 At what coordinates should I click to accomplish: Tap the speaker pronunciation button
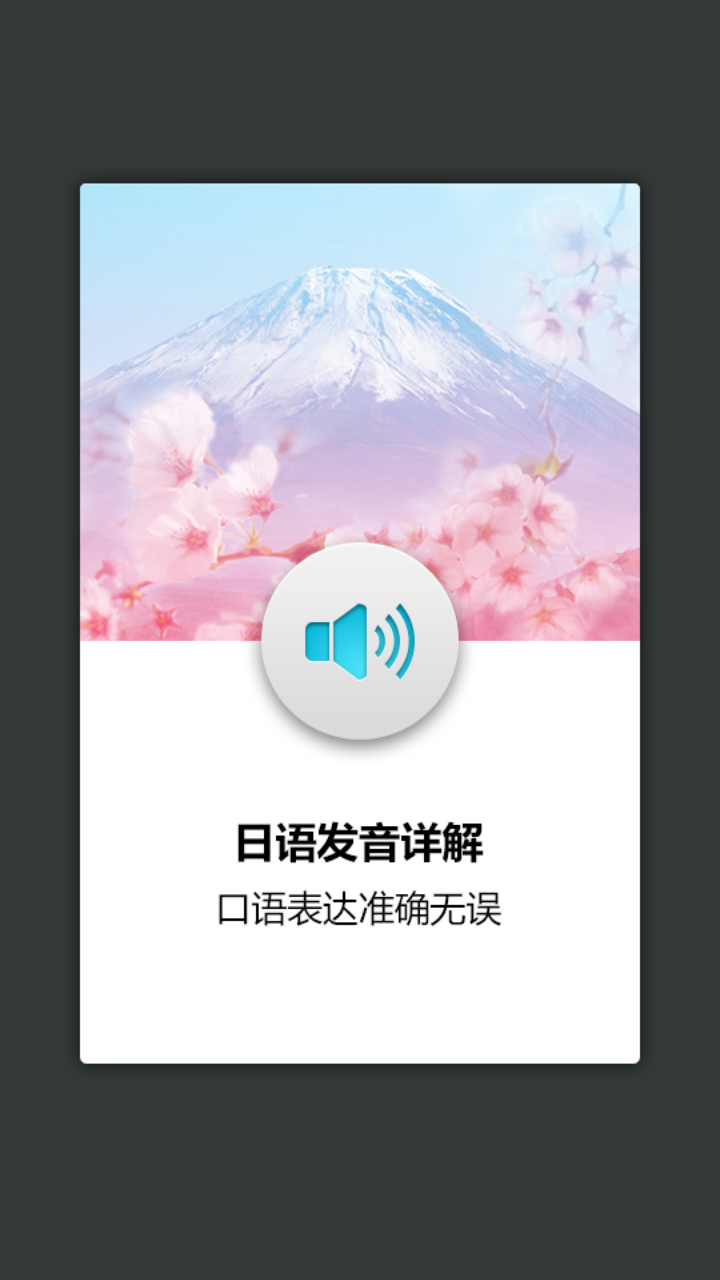coord(360,641)
